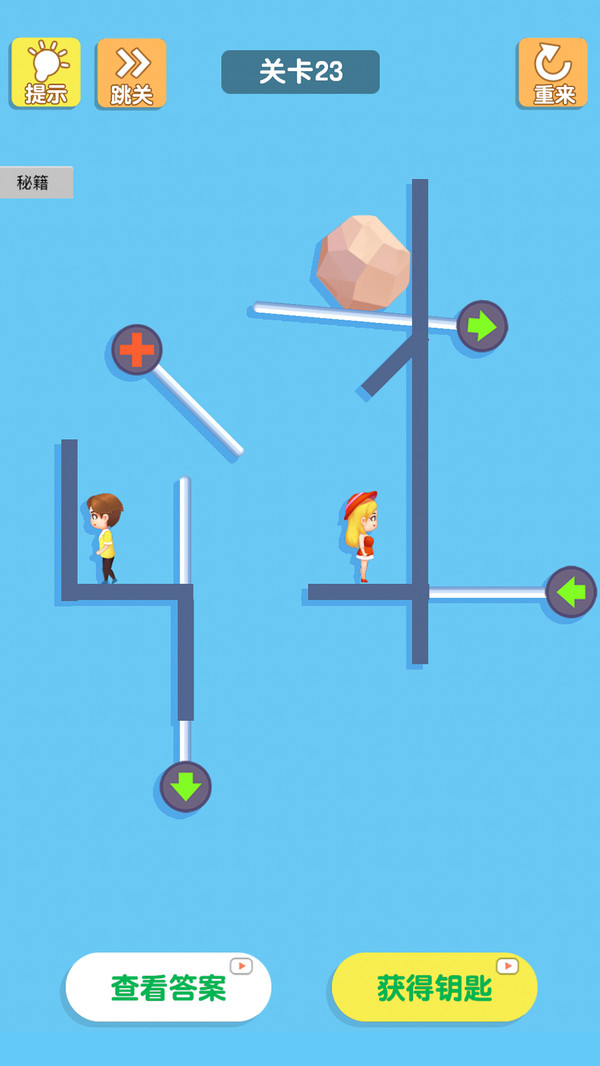The height and width of the screenshot is (1066, 600).
Task: Restart the level with 重来
Action: click(x=552, y=73)
